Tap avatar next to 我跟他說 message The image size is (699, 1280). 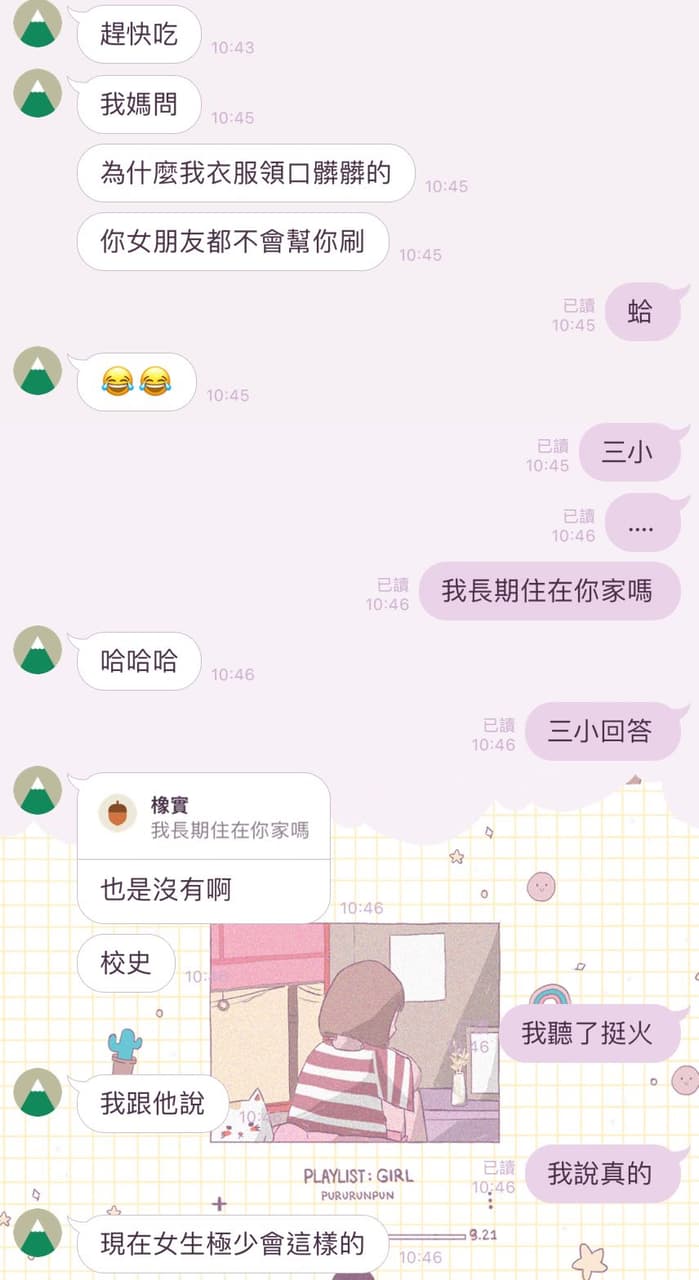(x=38, y=1092)
